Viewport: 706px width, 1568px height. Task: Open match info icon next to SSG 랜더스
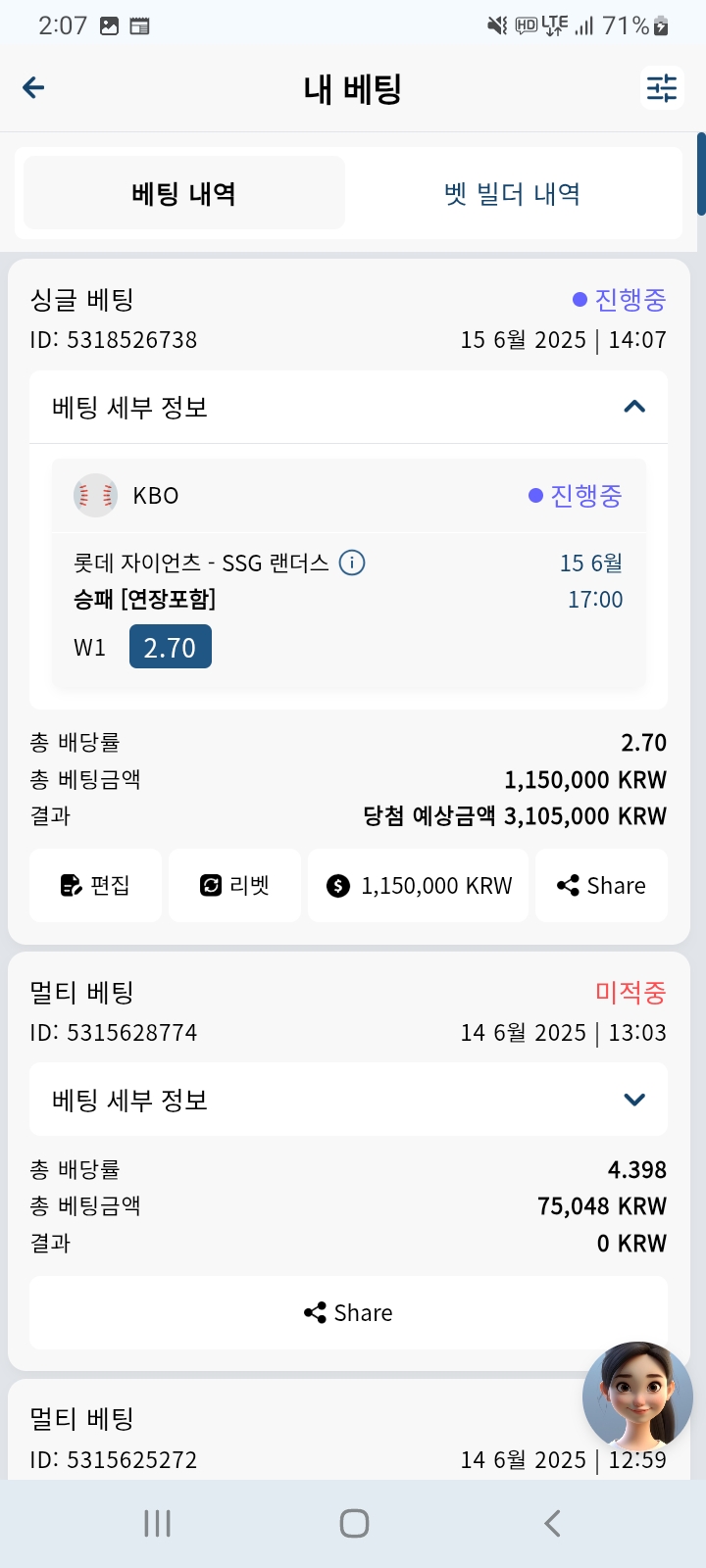[352, 563]
